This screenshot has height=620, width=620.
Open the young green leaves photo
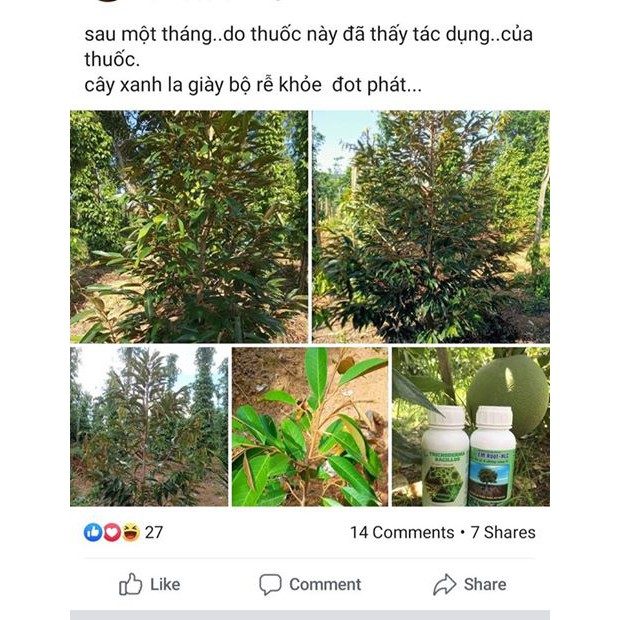pyautogui.click(x=310, y=427)
